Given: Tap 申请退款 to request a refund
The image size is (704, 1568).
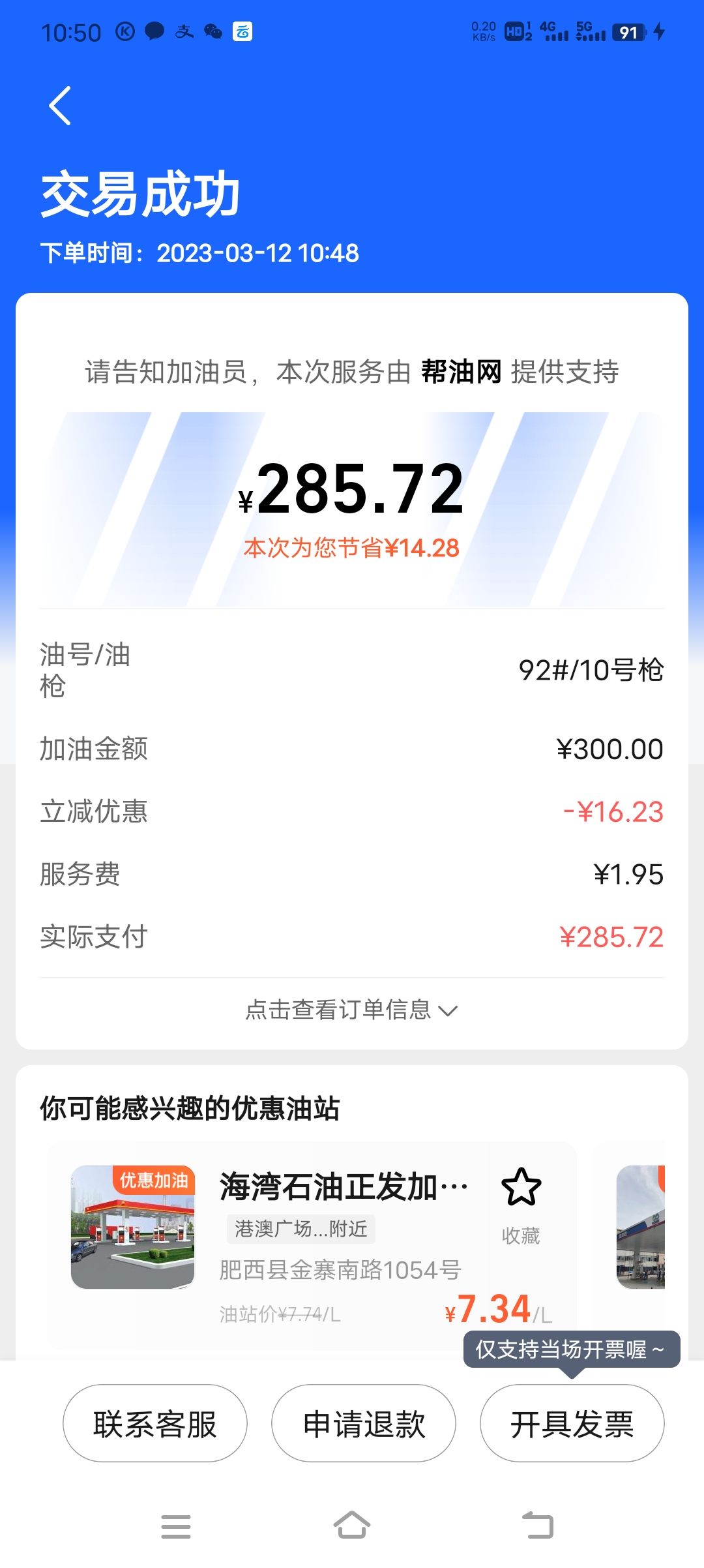Looking at the screenshot, I should [364, 1423].
